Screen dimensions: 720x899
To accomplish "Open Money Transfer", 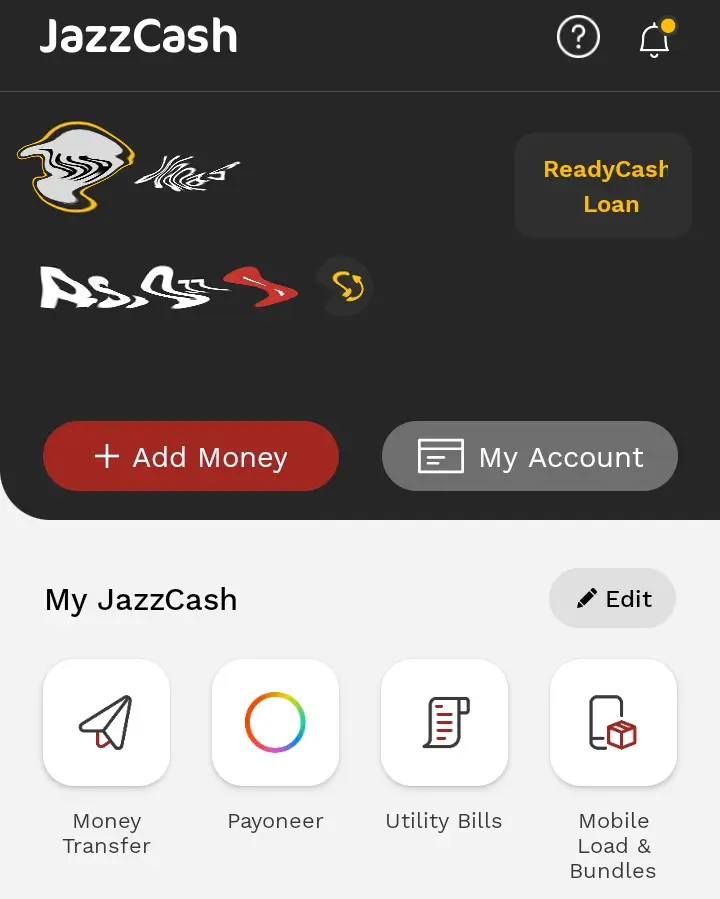I will click(106, 722).
